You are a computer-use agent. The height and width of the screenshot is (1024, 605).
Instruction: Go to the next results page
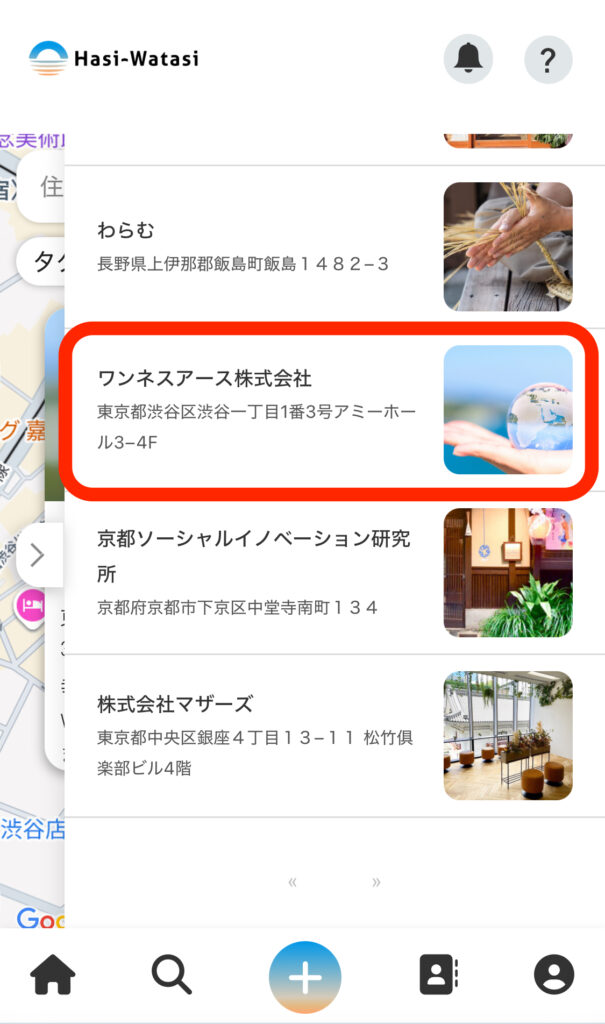tap(376, 882)
